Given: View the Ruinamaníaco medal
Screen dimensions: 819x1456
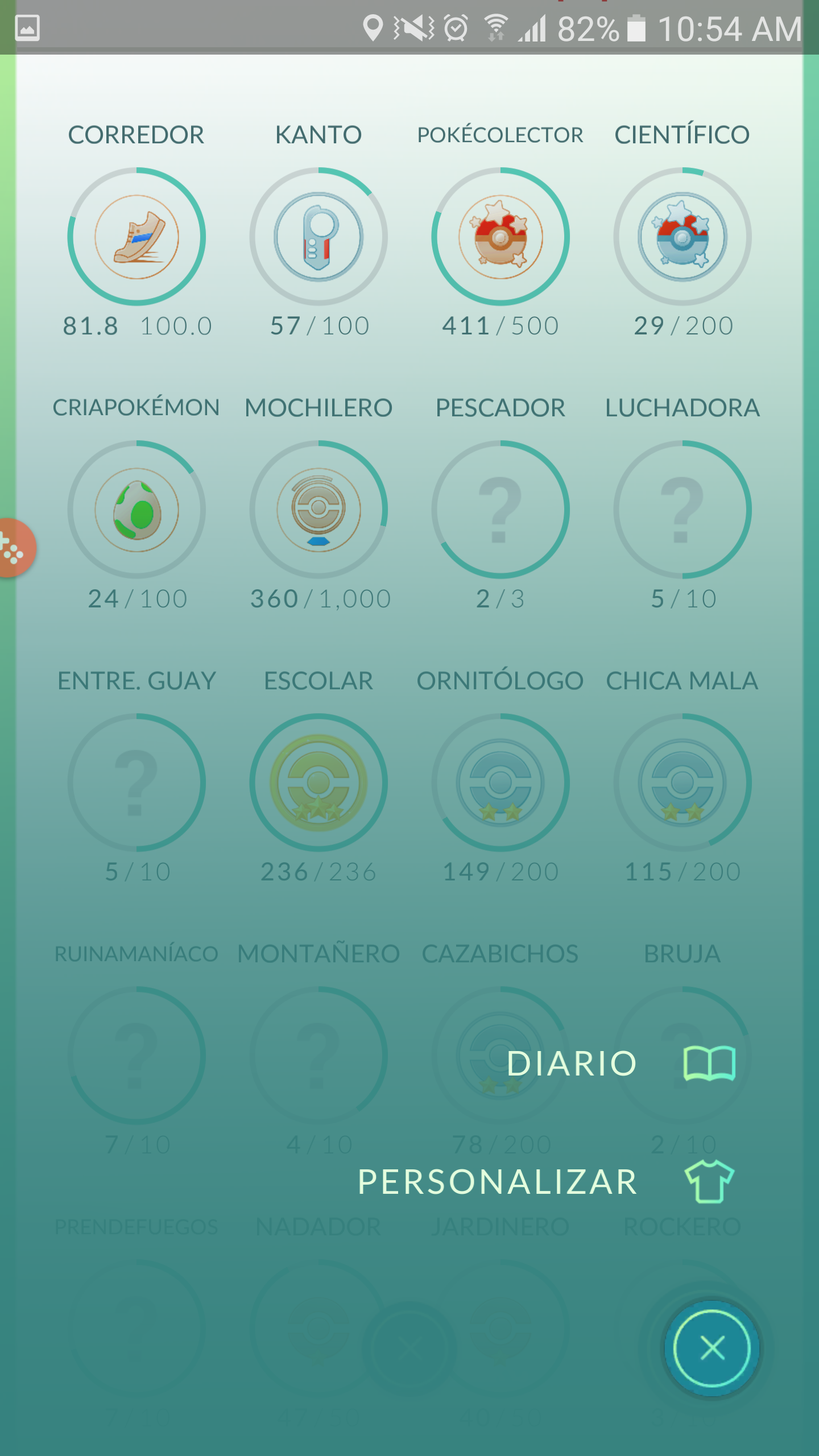Looking at the screenshot, I should click(136, 1056).
